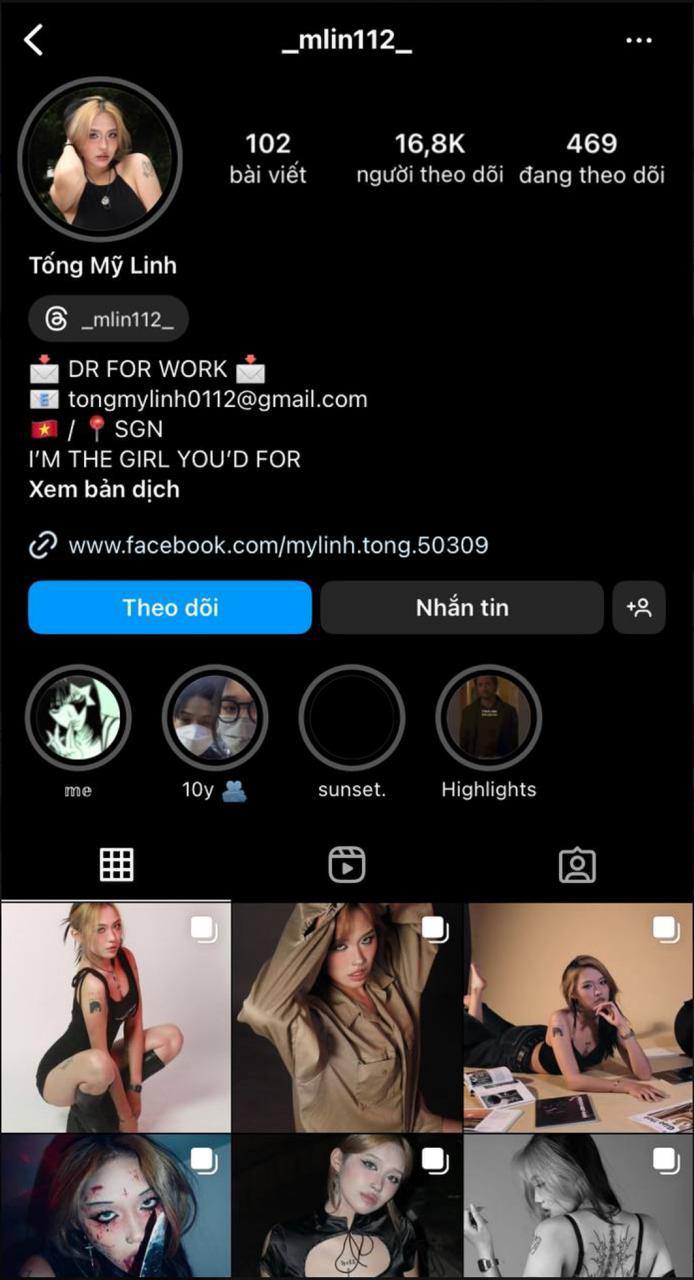Open the "Highlights" story highlight

point(489,718)
